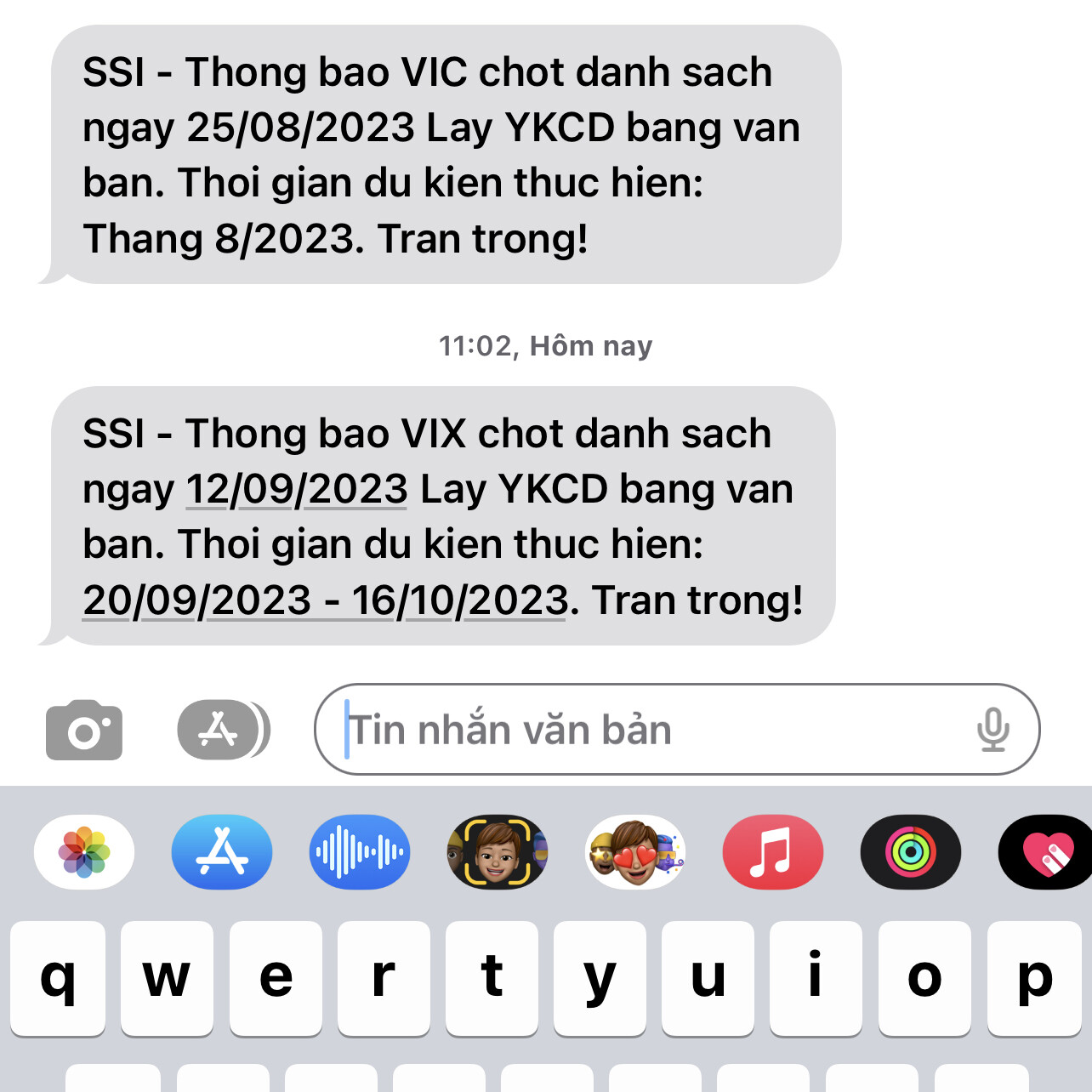Open the App Store in the app strip
Screen dimensions: 1092x1092
pyautogui.click(x=222, y=852)
